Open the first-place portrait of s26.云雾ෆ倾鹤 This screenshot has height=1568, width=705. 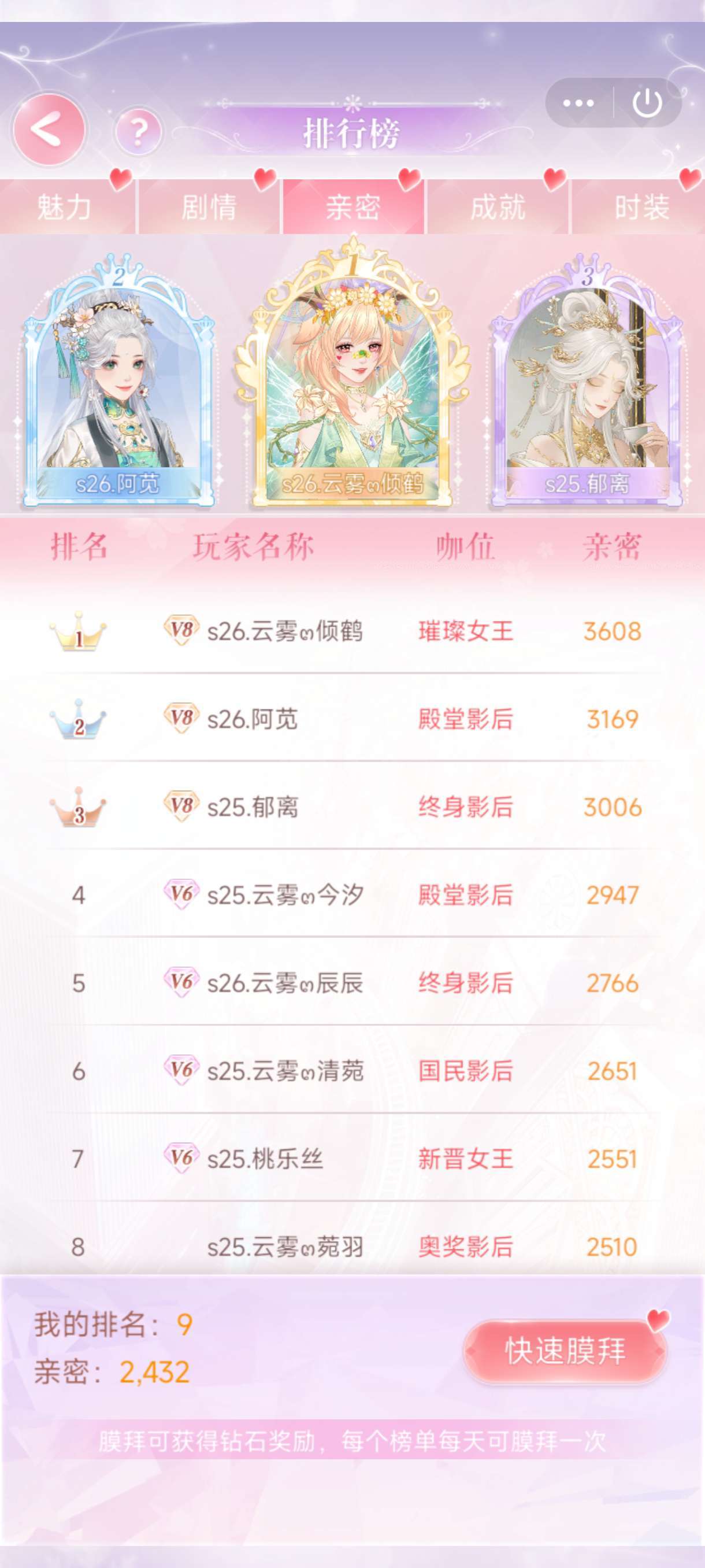point(353,374)
